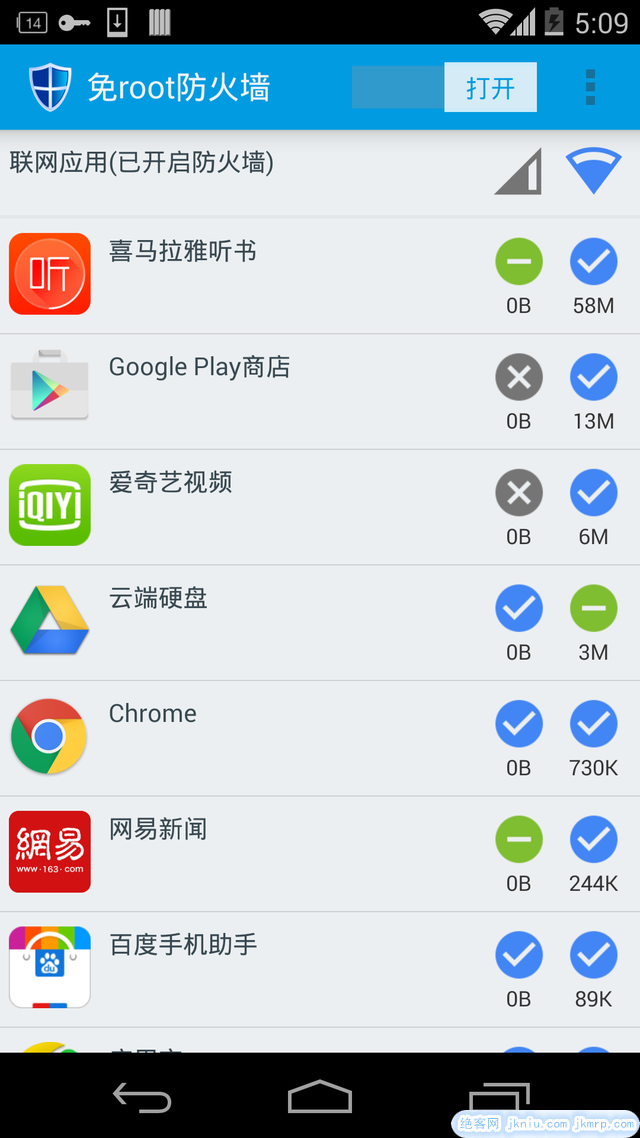Tap the Wi-Fi column header icon
Image resolution: width=640 pixels, height=1138 pixels.
click(594, 170)
